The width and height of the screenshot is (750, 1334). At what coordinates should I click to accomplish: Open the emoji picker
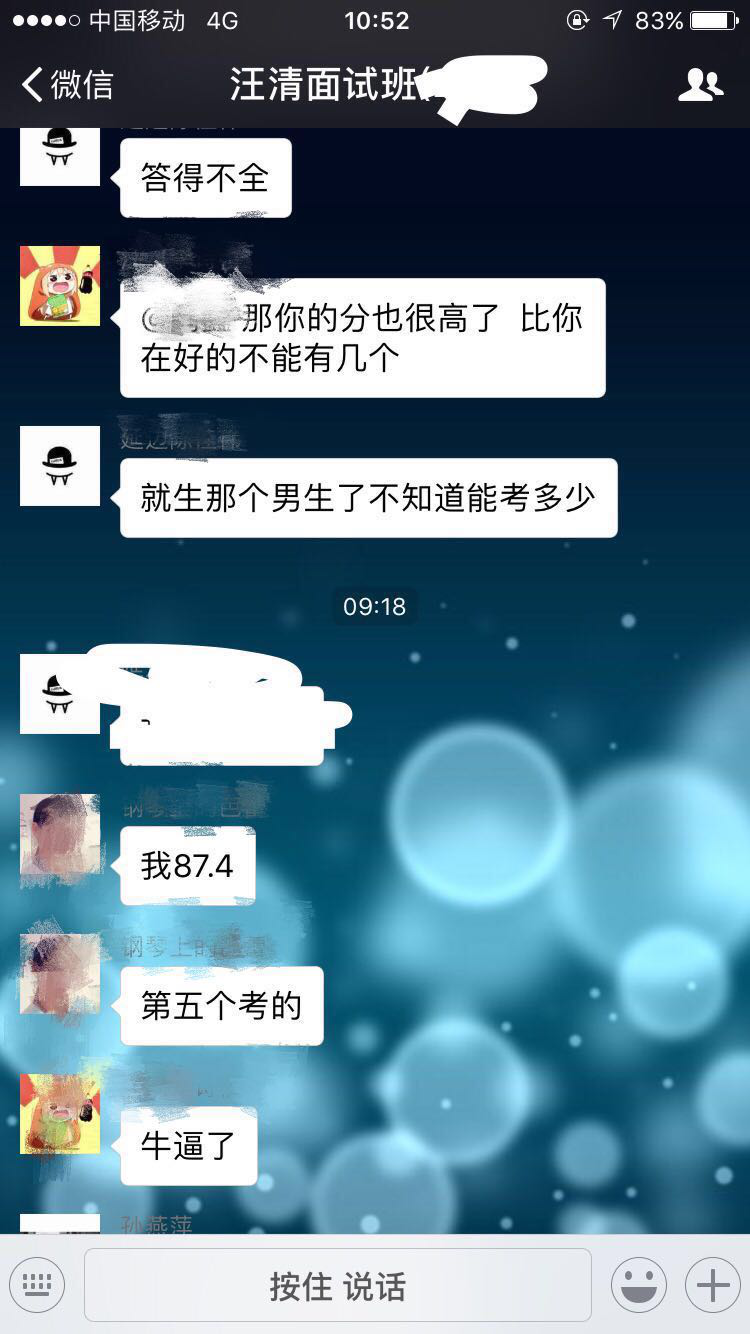click(x=638, y=1285)
